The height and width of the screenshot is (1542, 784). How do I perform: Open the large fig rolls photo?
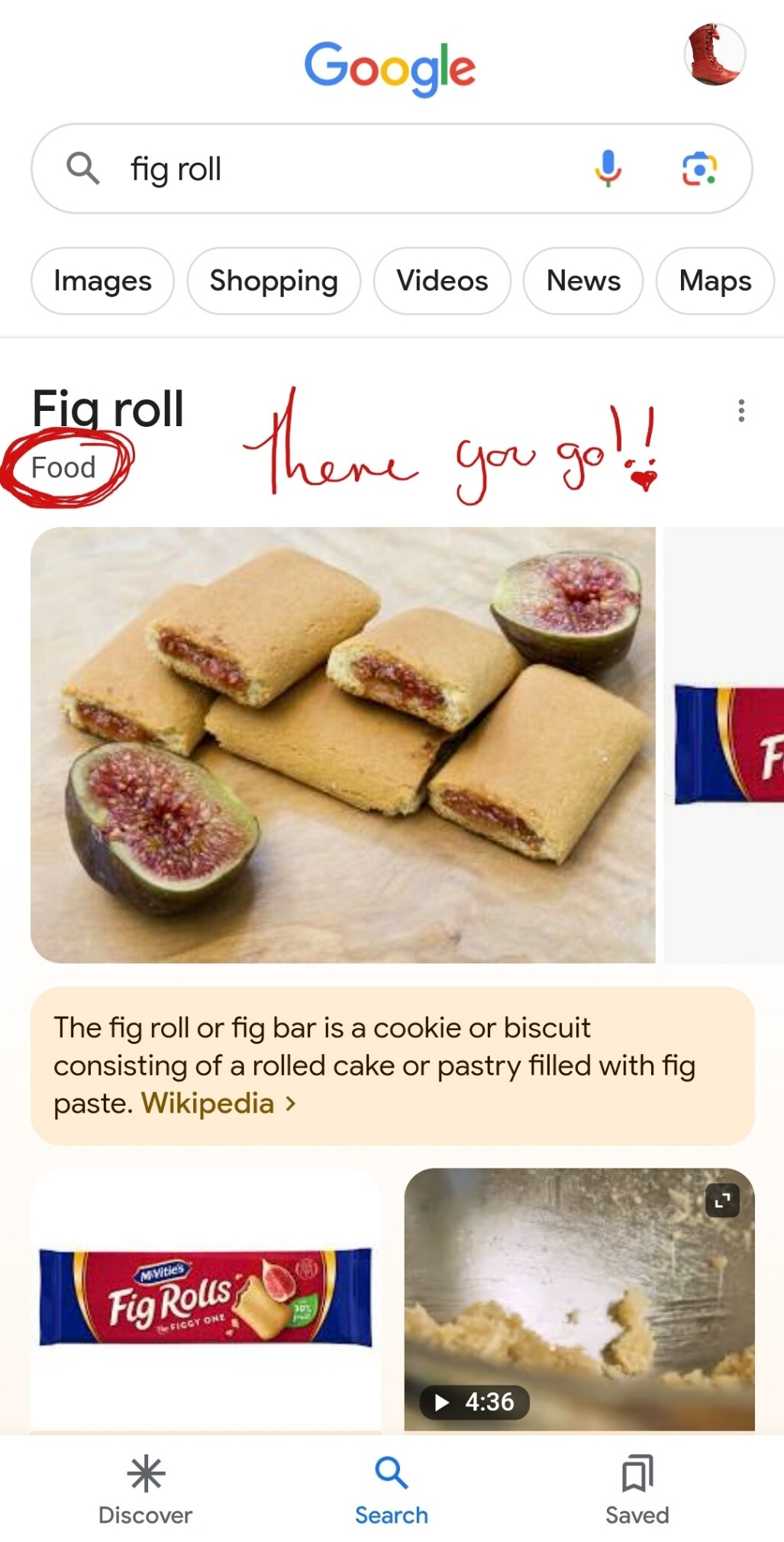click(343, 745)
